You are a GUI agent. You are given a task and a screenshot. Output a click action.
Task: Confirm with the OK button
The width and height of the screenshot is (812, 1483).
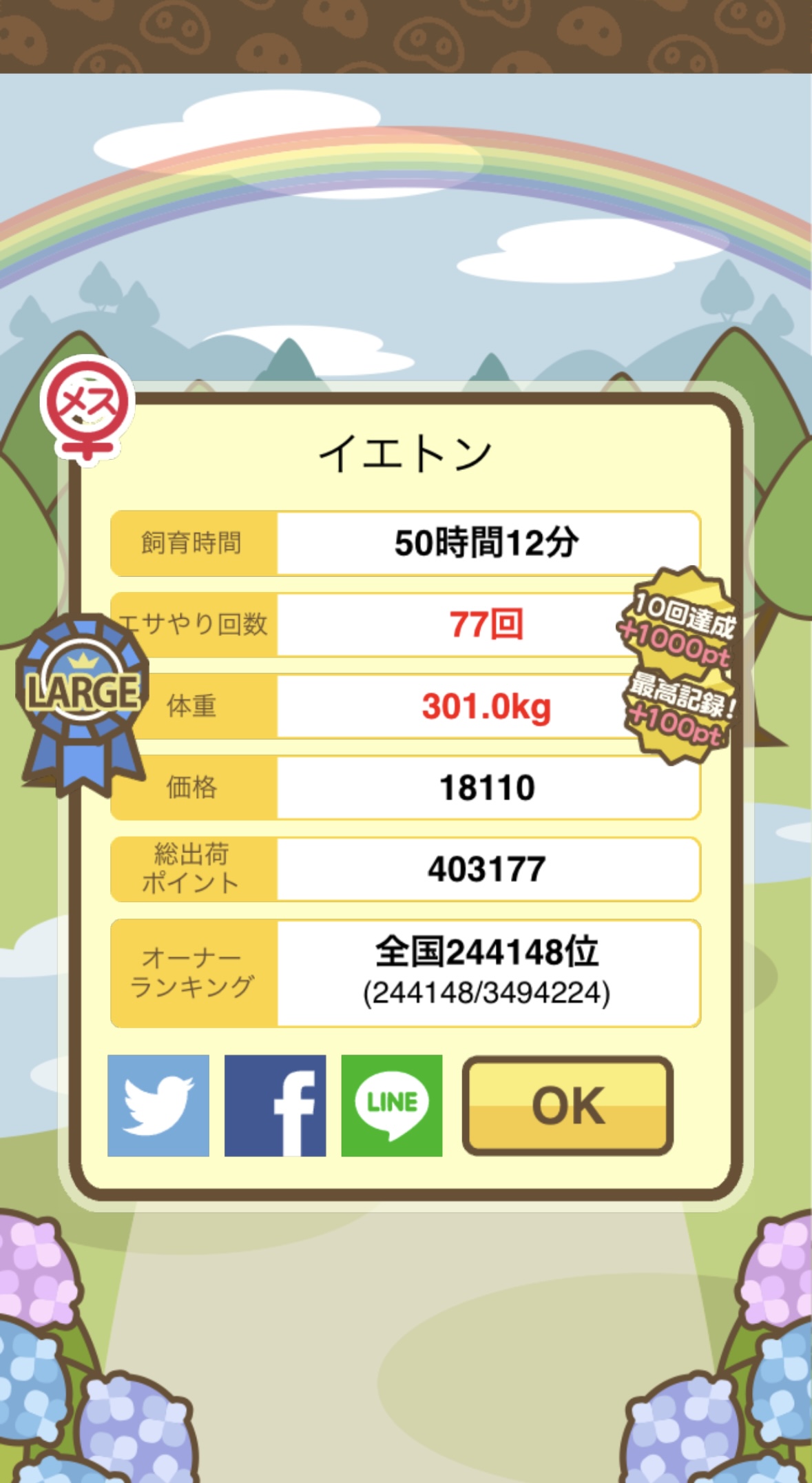point(568,1105)
